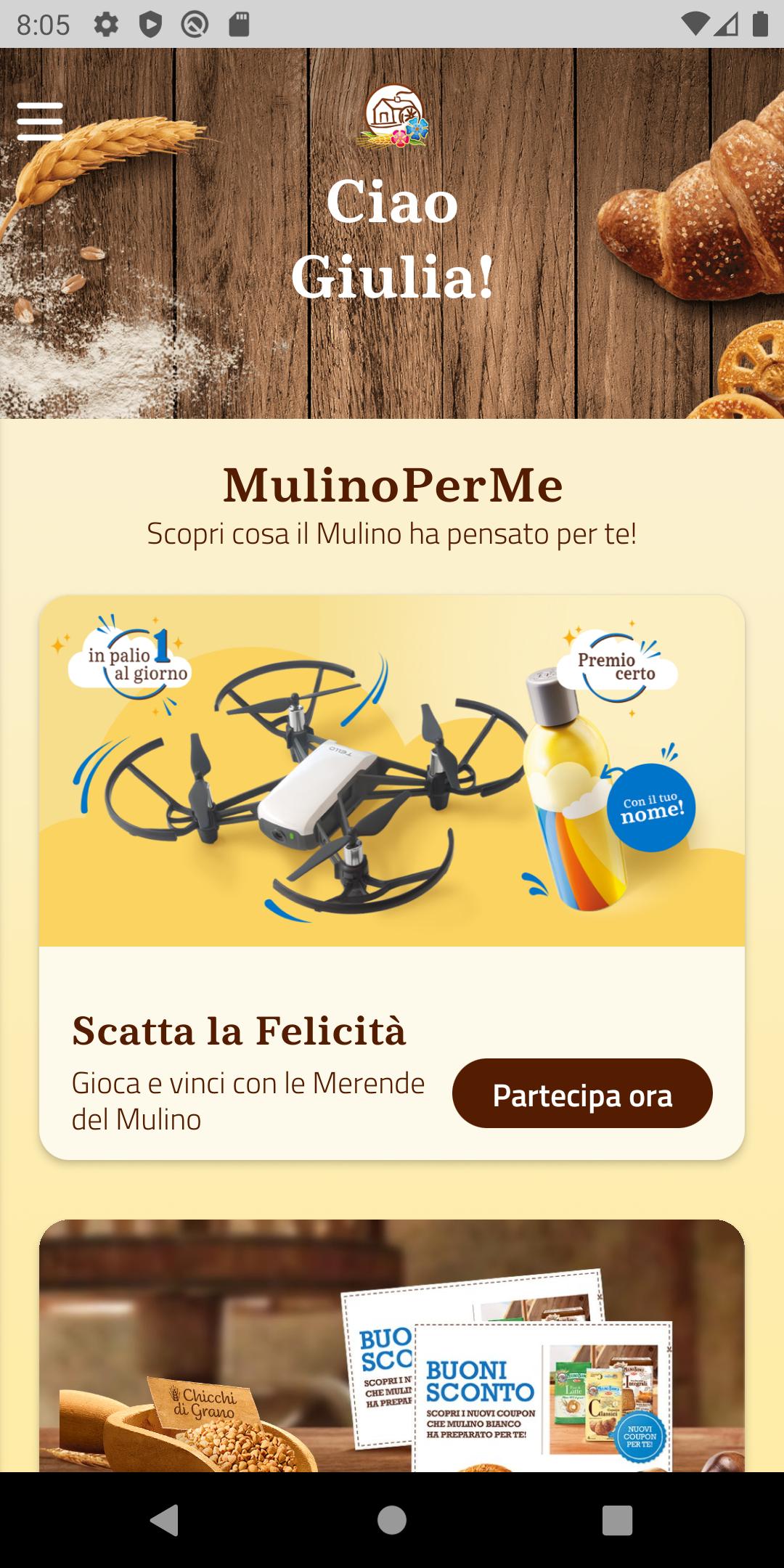The height and width of the screenshot is (1568, 784).
Task: Tap the play icon in the status bar
Action: pos(149,24)
